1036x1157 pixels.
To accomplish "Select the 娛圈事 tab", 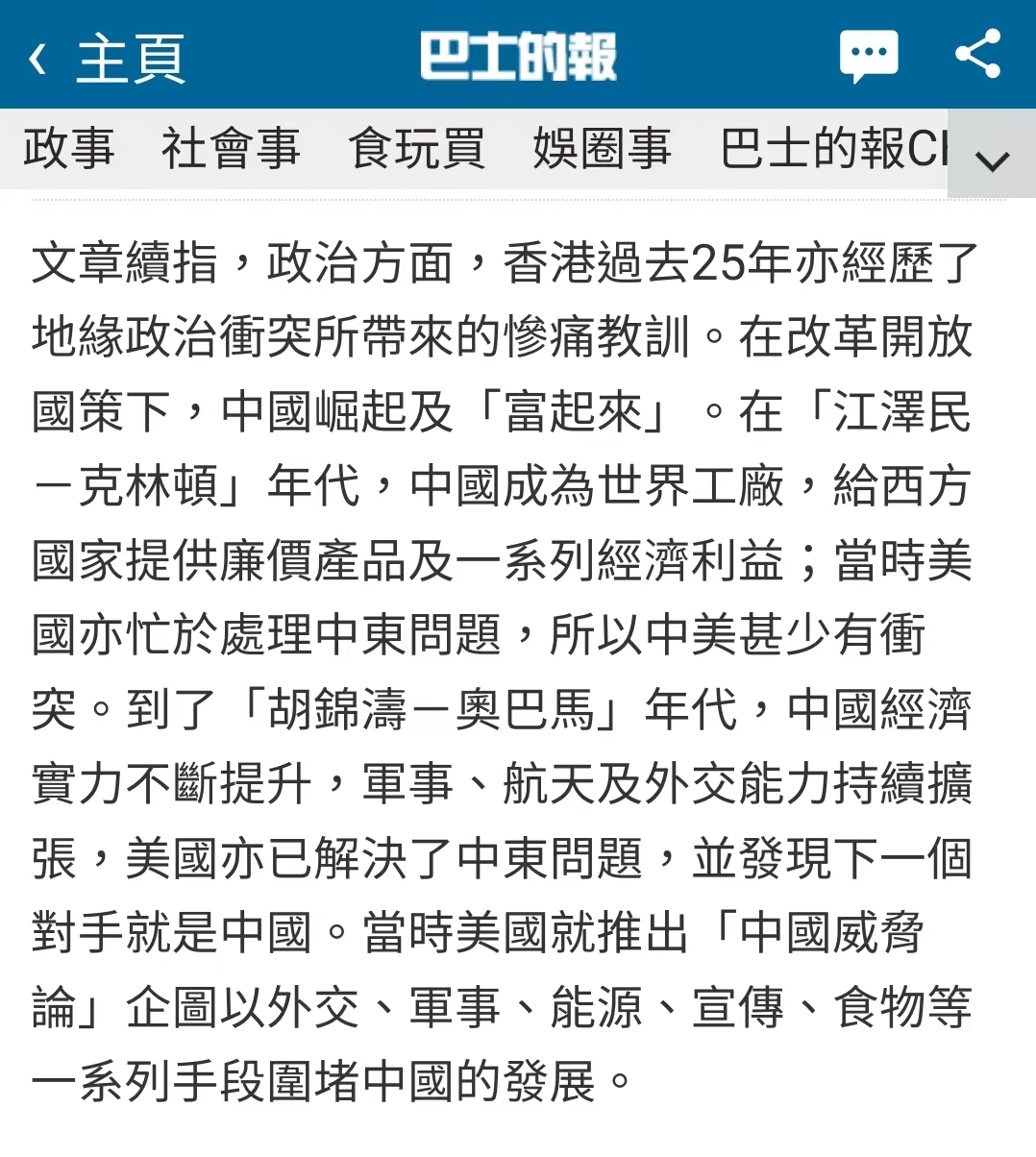I will (x=602, y=149).
